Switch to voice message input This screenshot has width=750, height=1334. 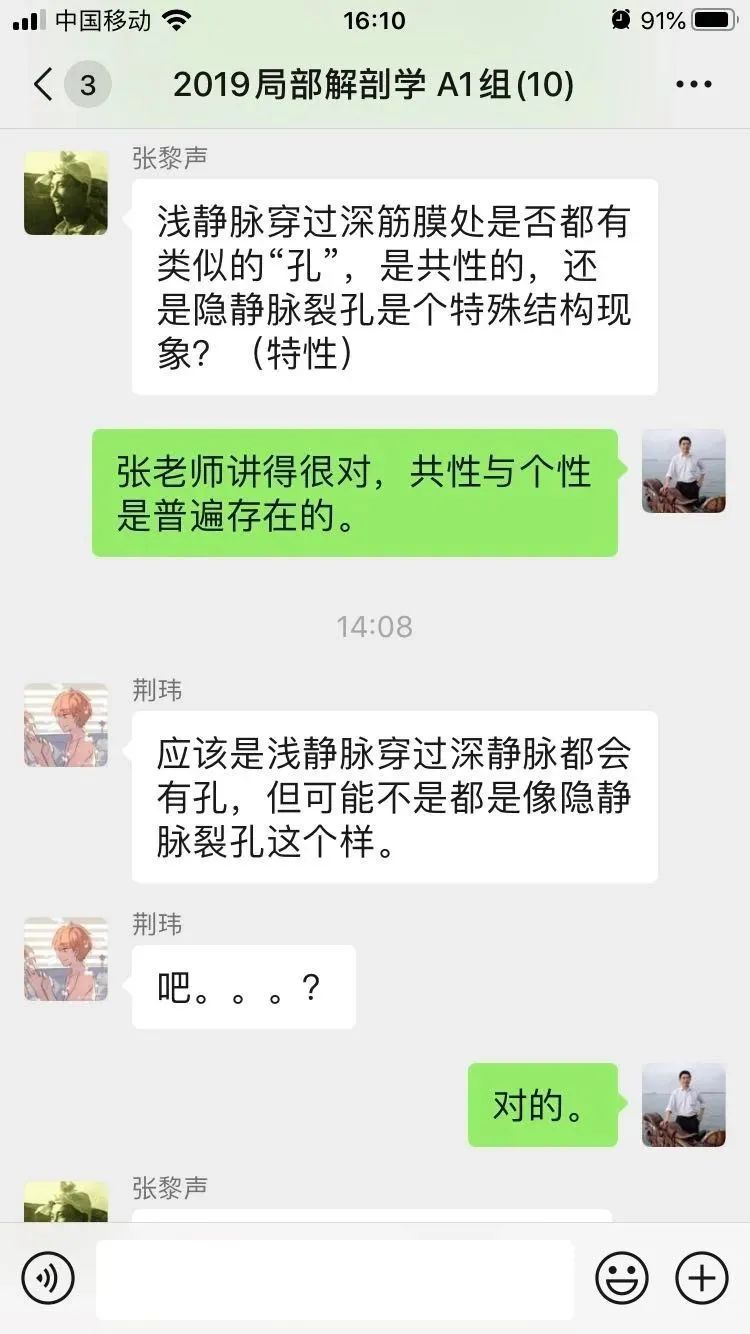[x=48, y=1278]
